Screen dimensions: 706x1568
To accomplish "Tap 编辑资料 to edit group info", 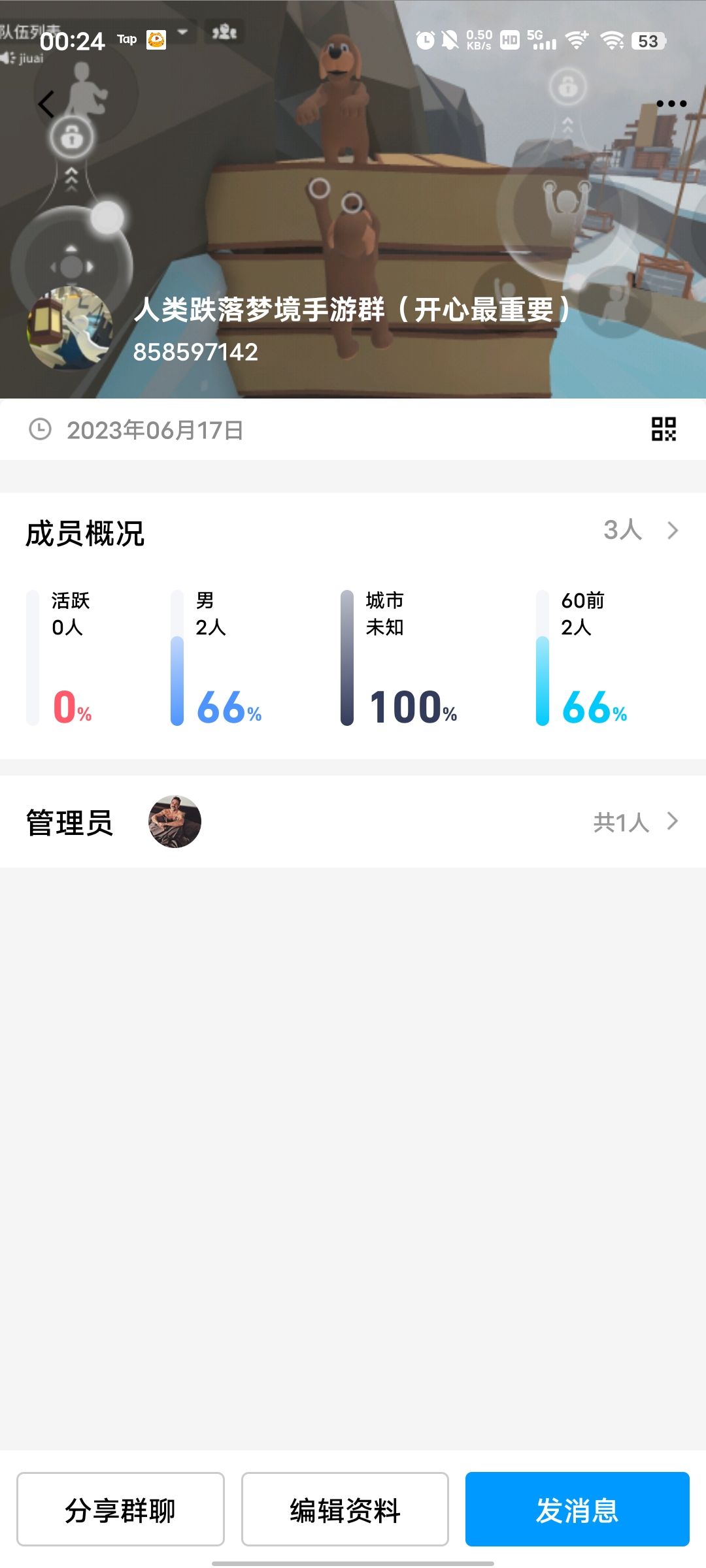I will click(345, 1509).
